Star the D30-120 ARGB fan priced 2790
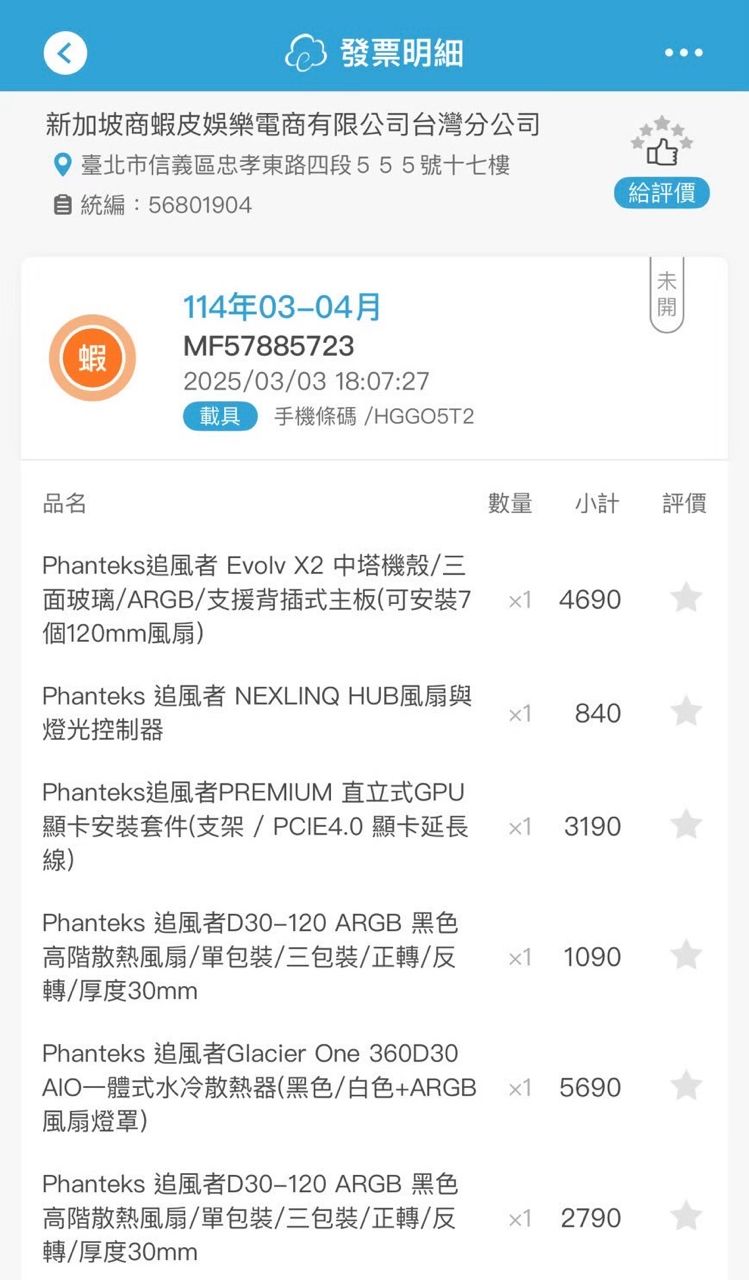The width and height of the screenshot is (749, 1280). (x=686, y=1217)
